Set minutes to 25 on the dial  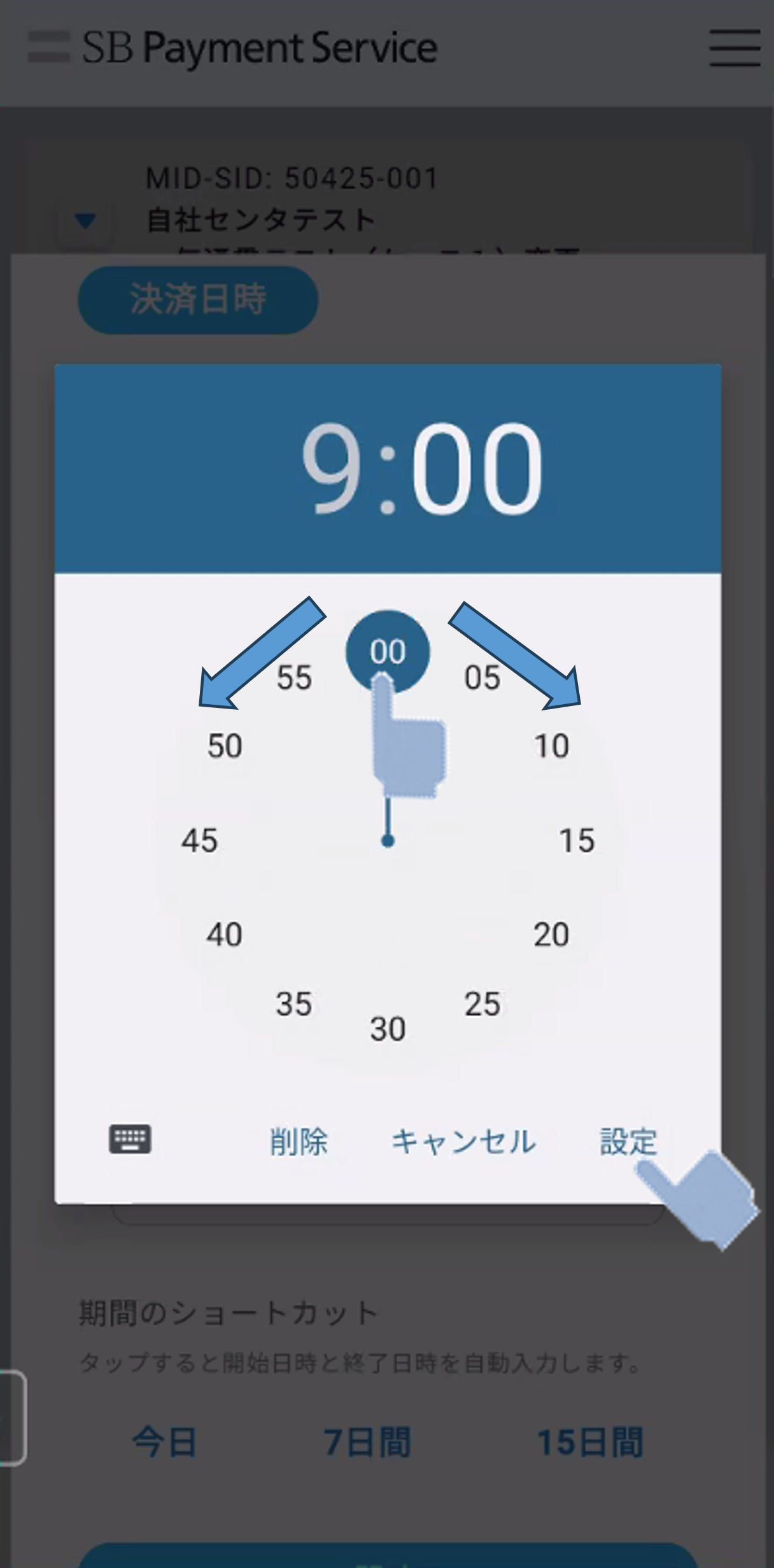(482, 1004)
